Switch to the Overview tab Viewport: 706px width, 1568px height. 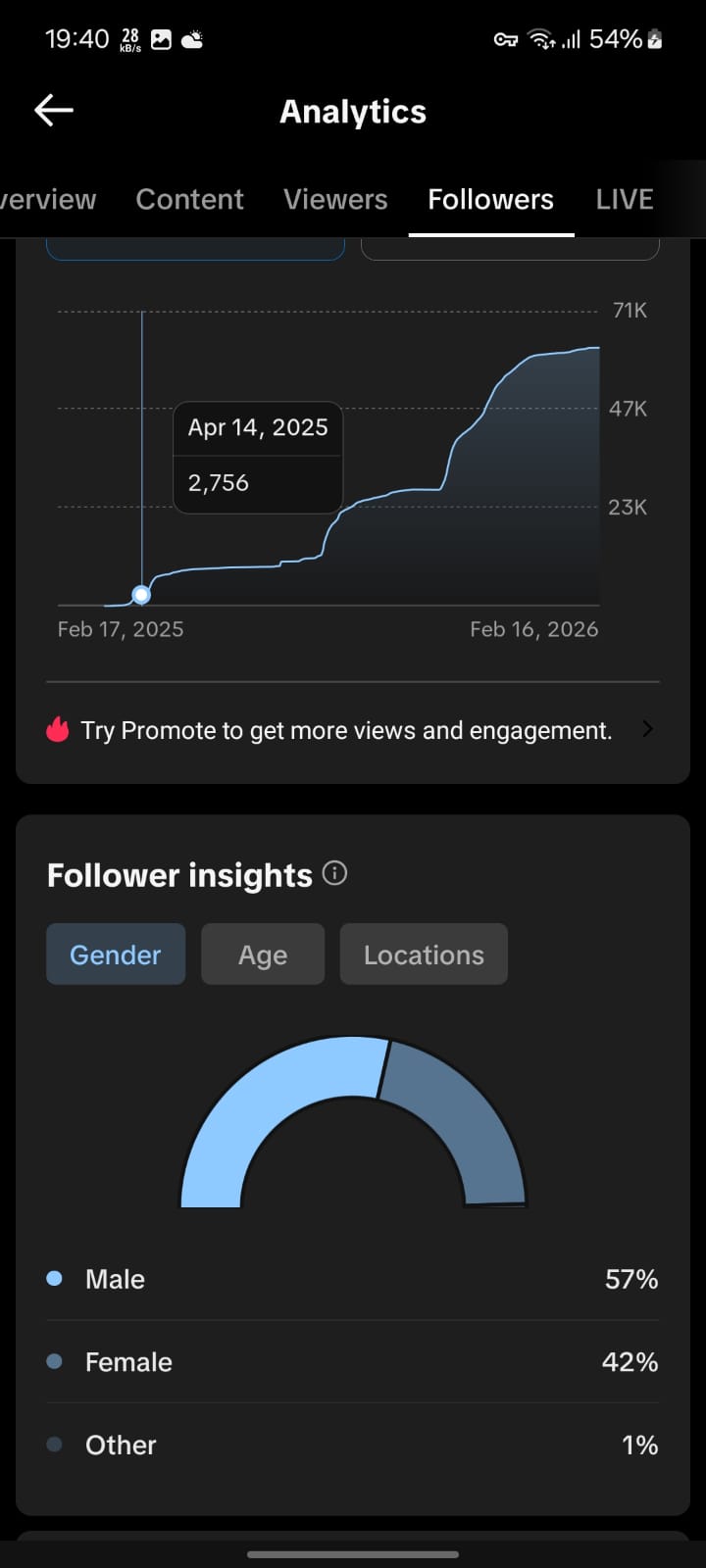[x=47, y=200]
